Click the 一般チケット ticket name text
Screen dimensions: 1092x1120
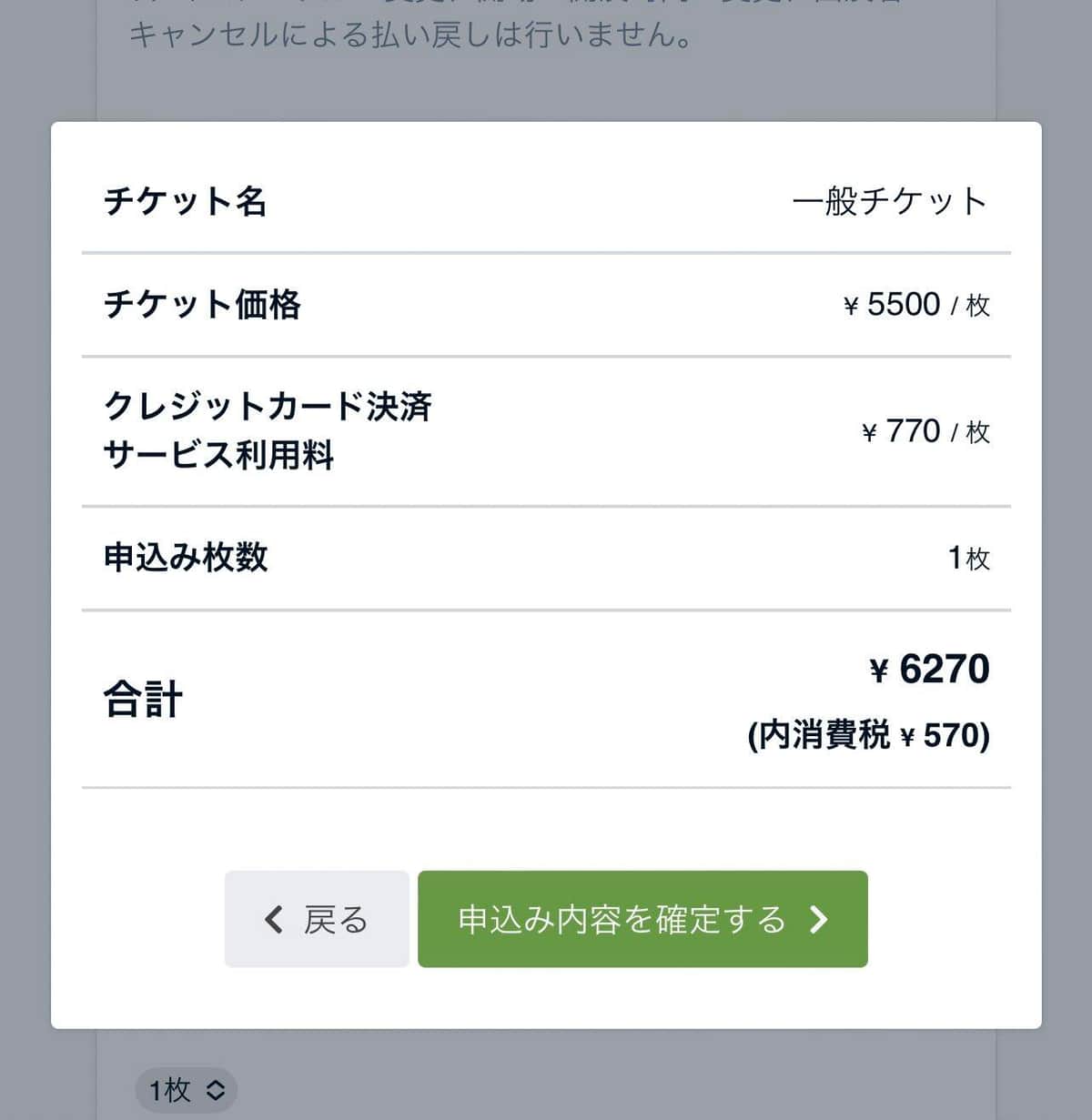click(889, 199)
